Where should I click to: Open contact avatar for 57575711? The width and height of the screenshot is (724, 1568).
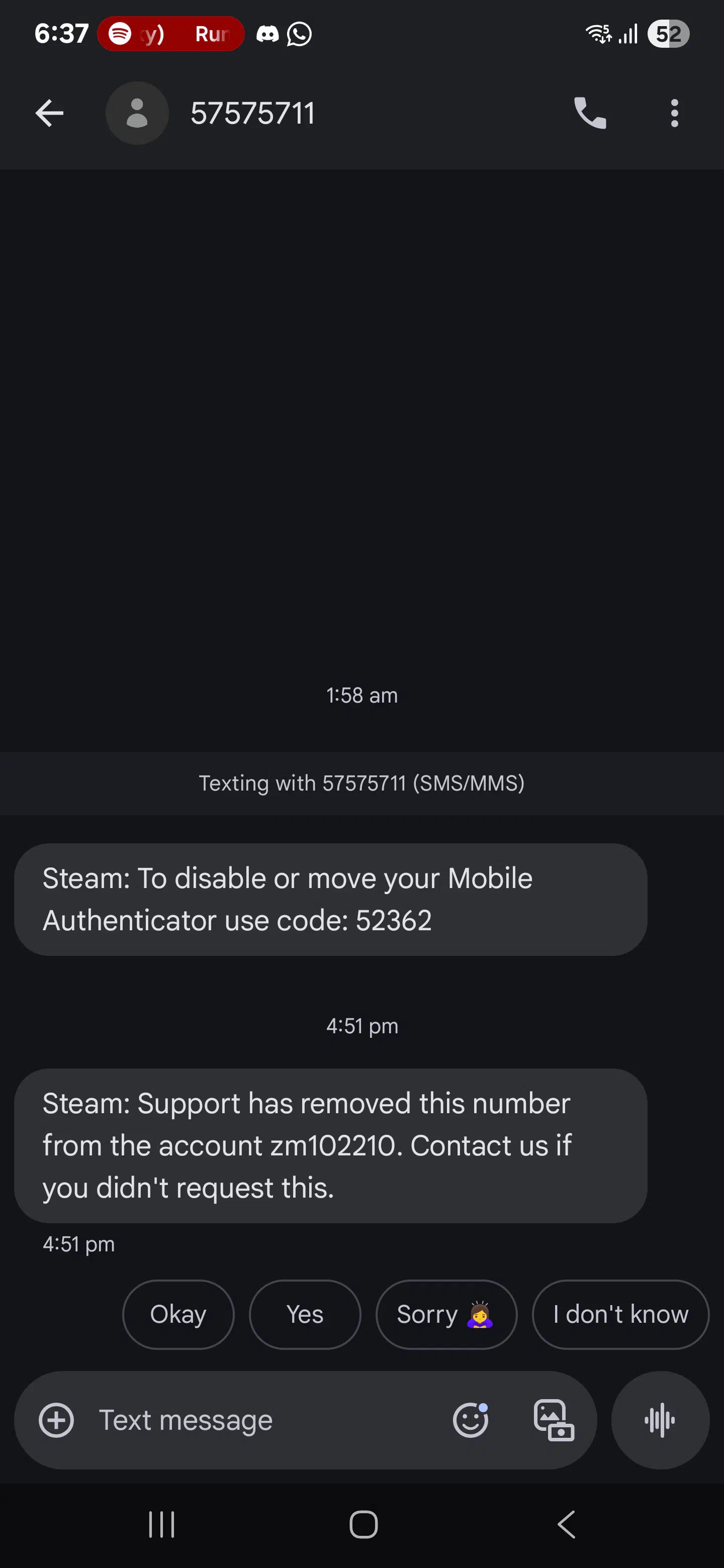click(x=137, y=113)
